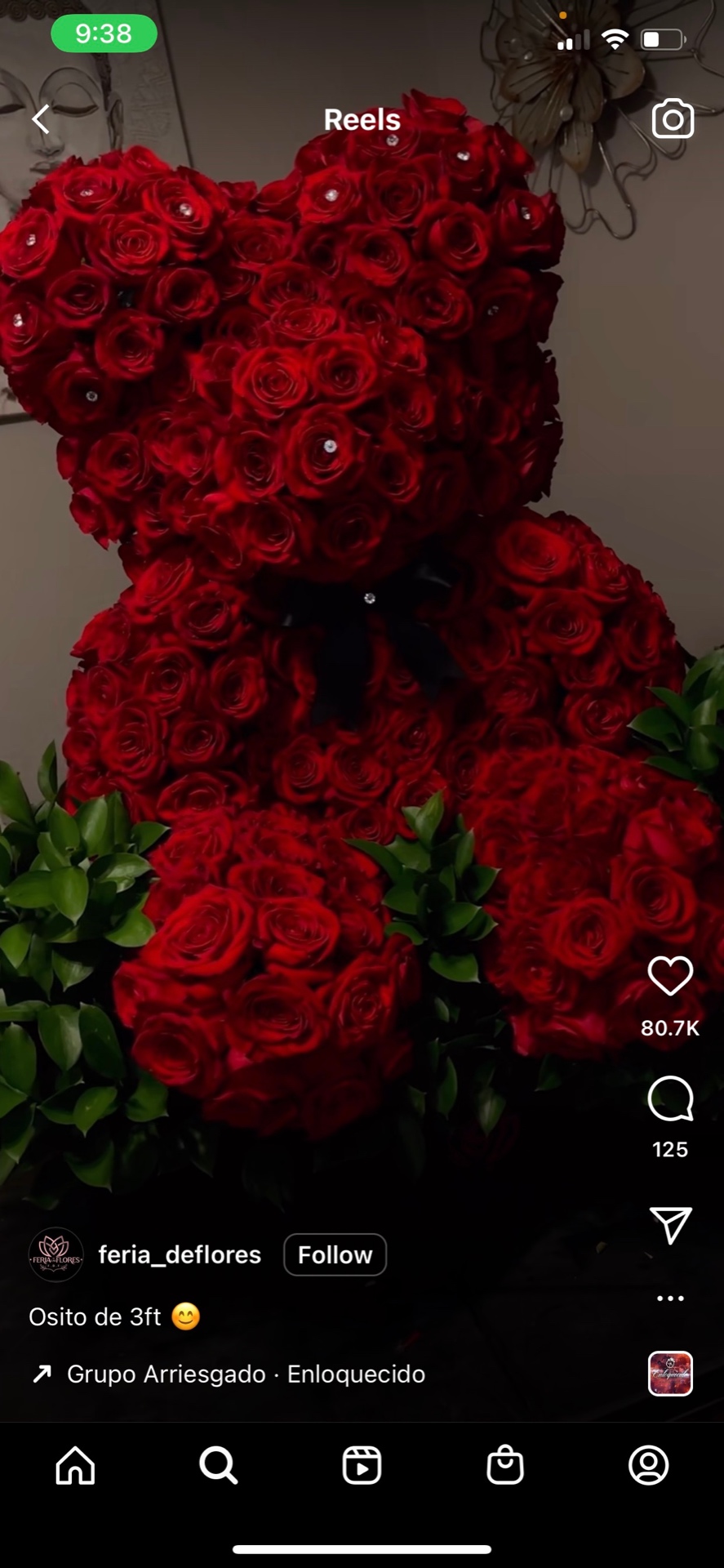
Task: View the feria_deflores username profile
Action: click(180, 1254)
